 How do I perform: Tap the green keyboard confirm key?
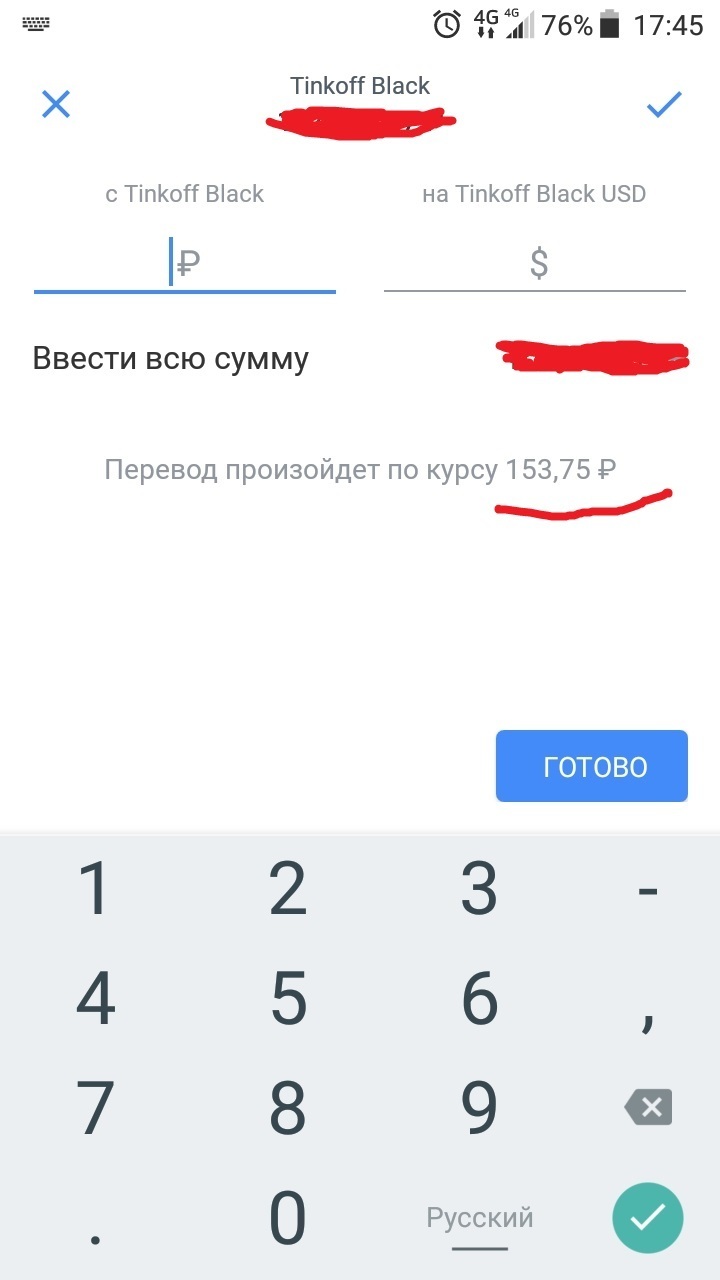pyautogui.click(x=648, y=1218)
